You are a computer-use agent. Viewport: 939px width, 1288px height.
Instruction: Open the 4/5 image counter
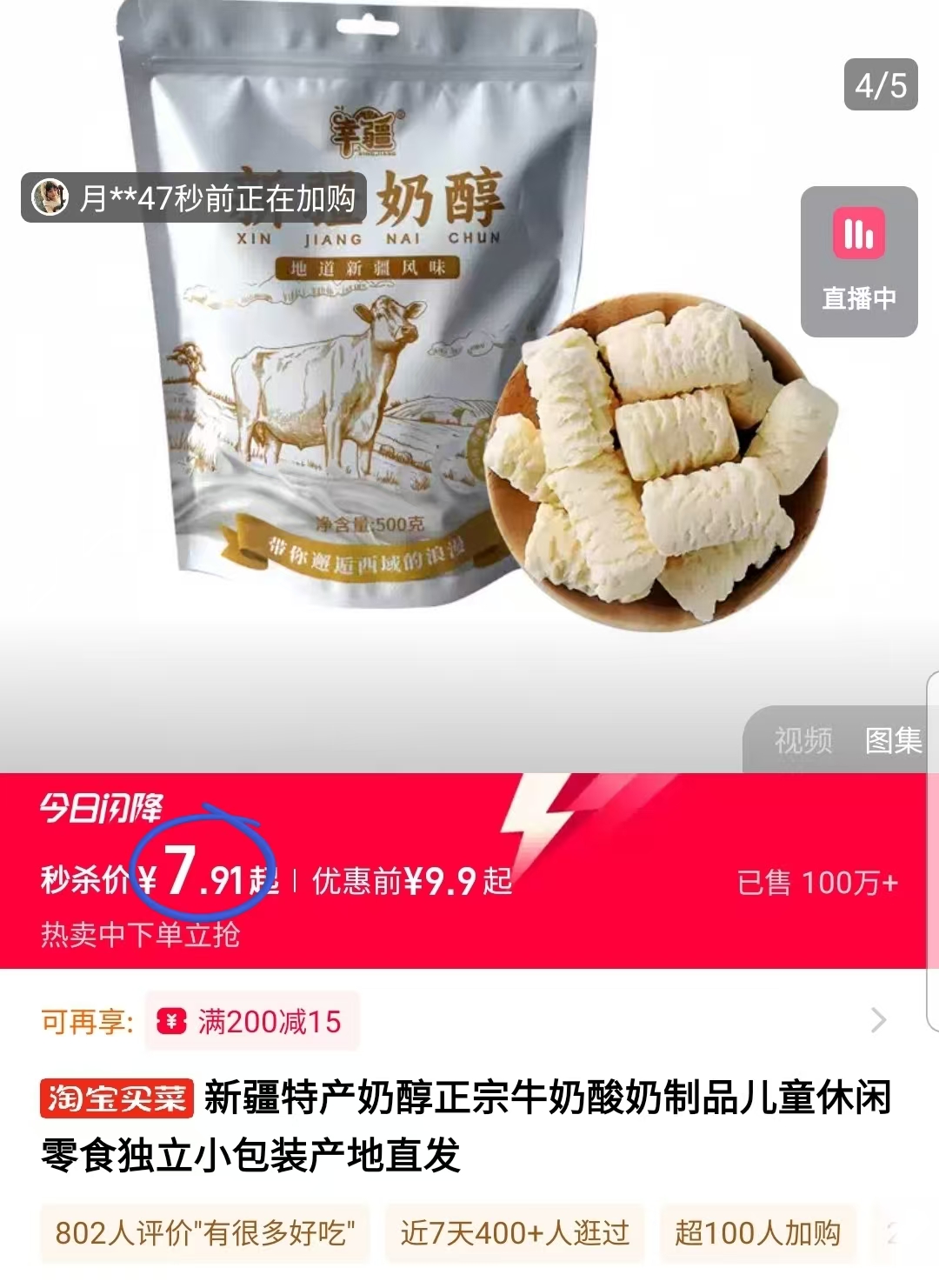(x=881, y=84)
